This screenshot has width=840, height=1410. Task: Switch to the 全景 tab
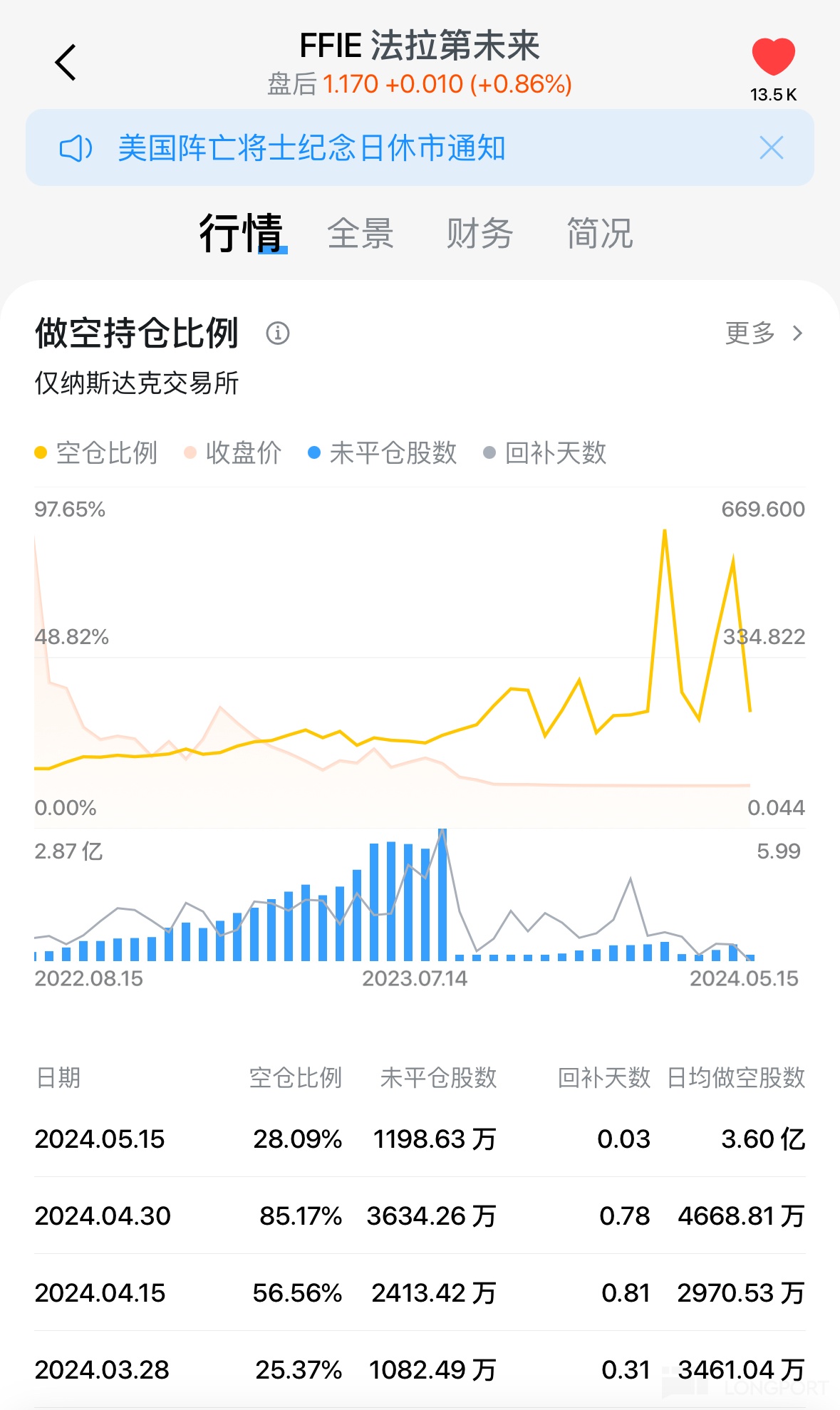[x=361, y=234]
